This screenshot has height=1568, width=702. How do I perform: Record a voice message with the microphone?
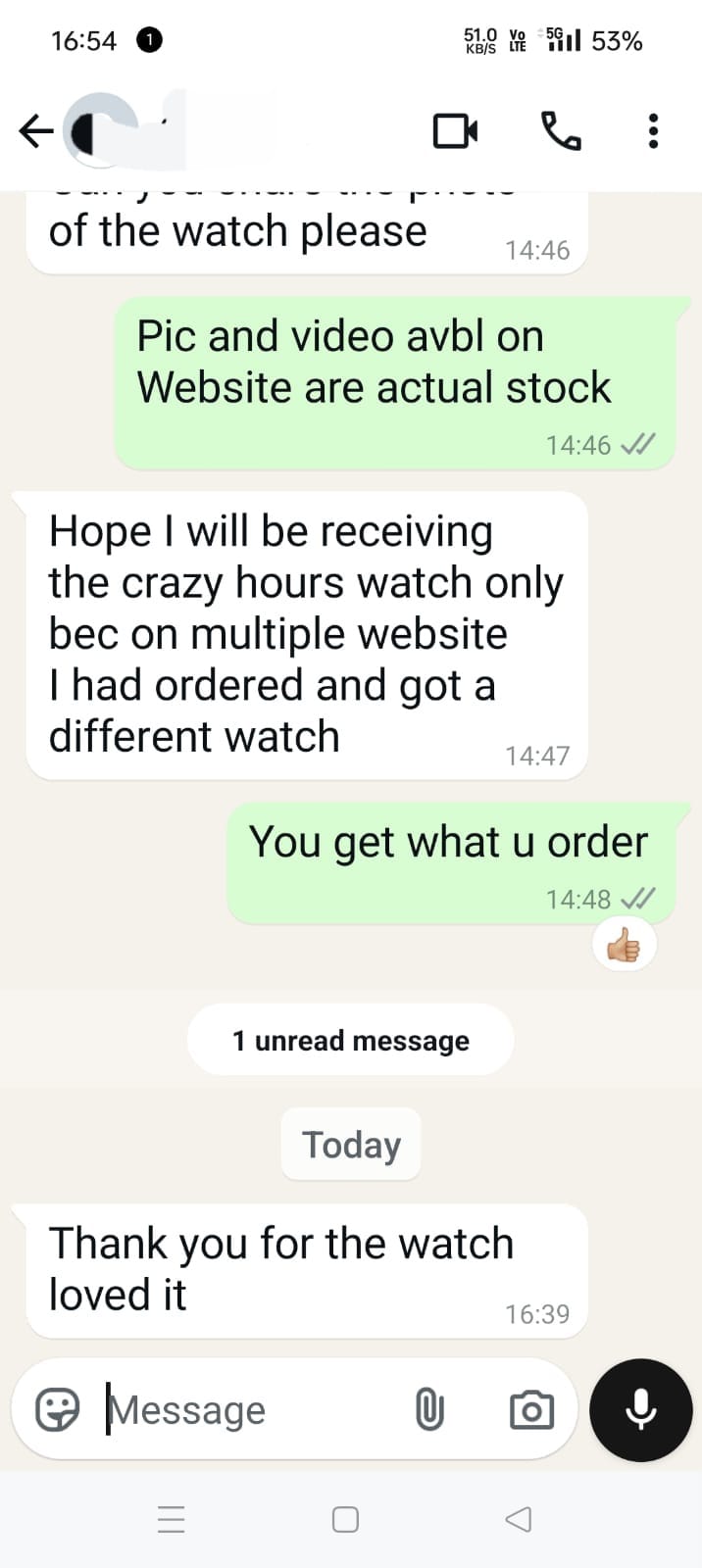click(x=641, y=1410)
